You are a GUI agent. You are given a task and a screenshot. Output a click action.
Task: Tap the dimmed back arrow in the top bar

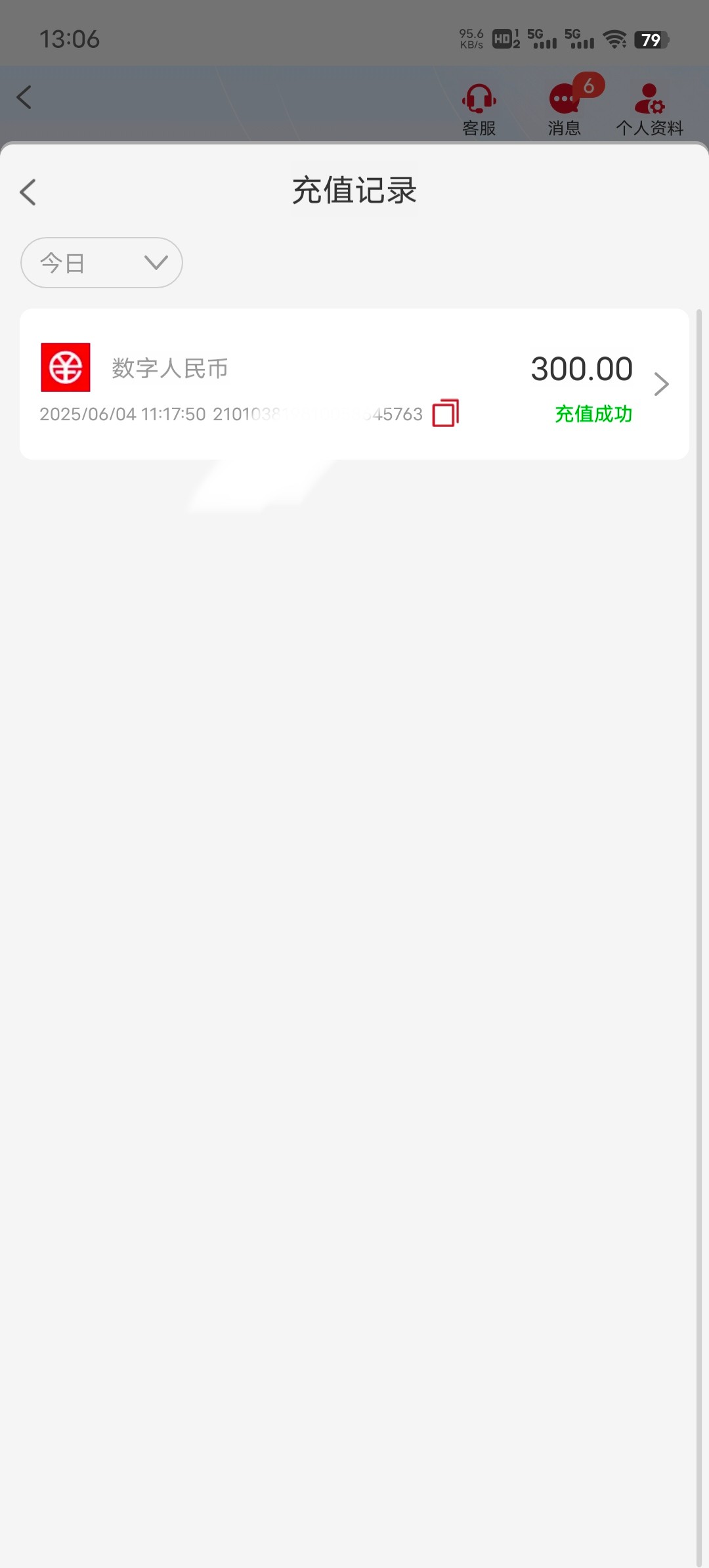24,97
